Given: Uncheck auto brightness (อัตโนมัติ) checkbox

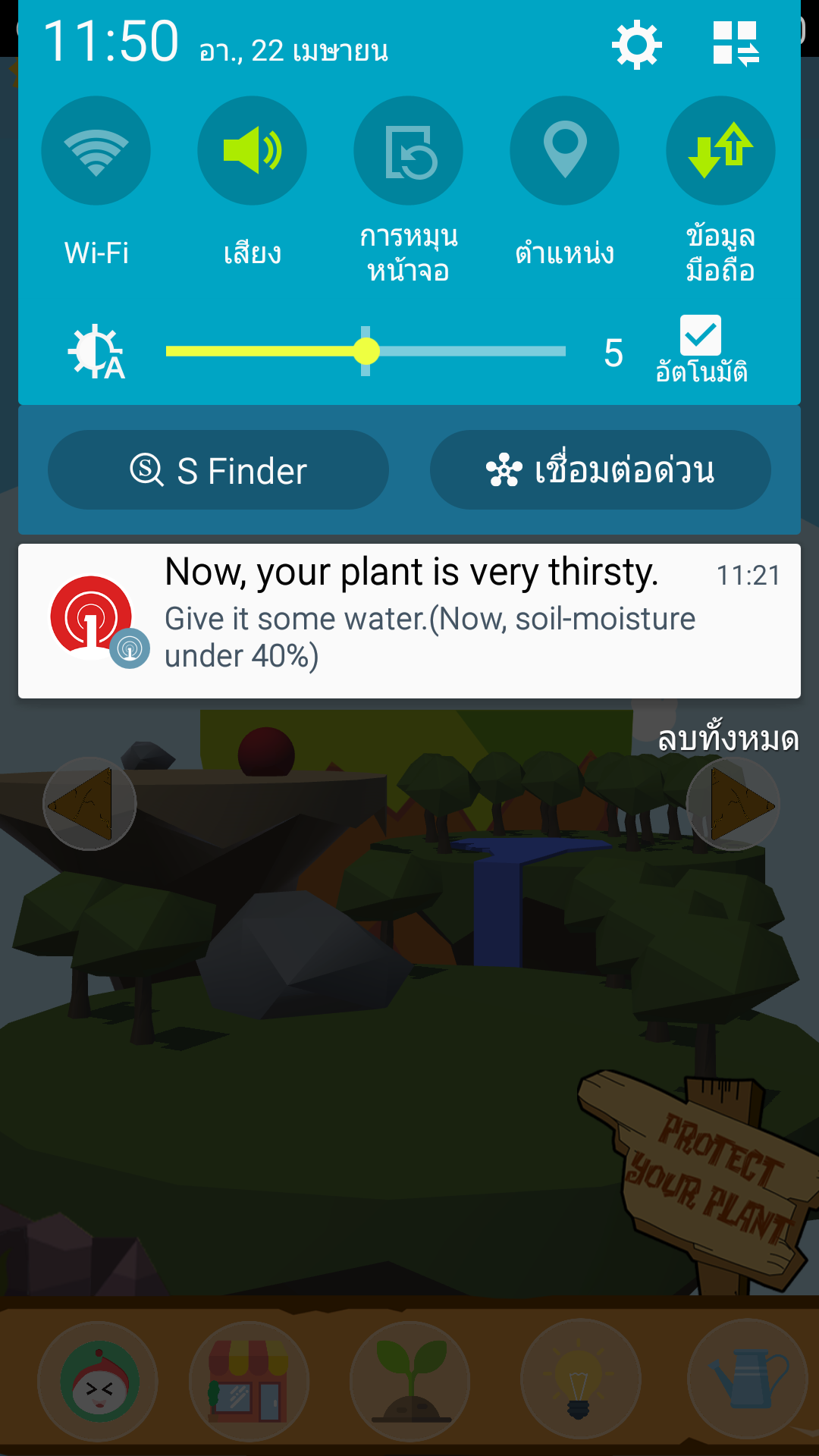Looking at the screenshot, I should click(700, 336).
